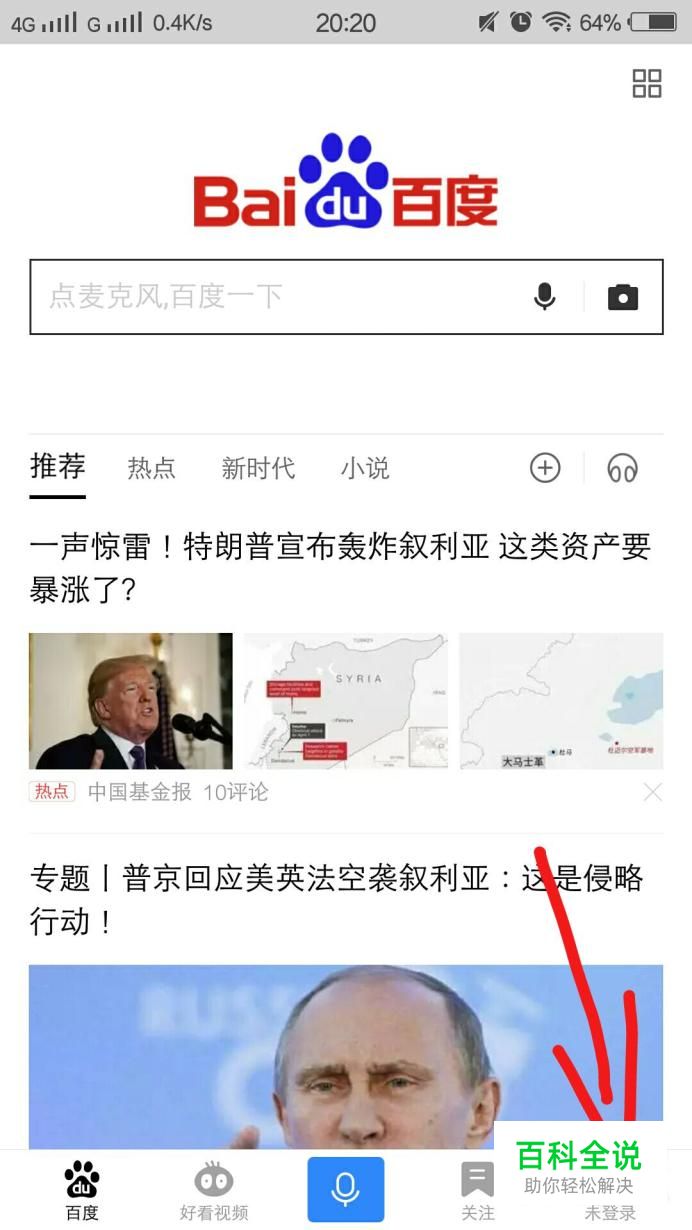Open camera image search

tap(623, 297)
